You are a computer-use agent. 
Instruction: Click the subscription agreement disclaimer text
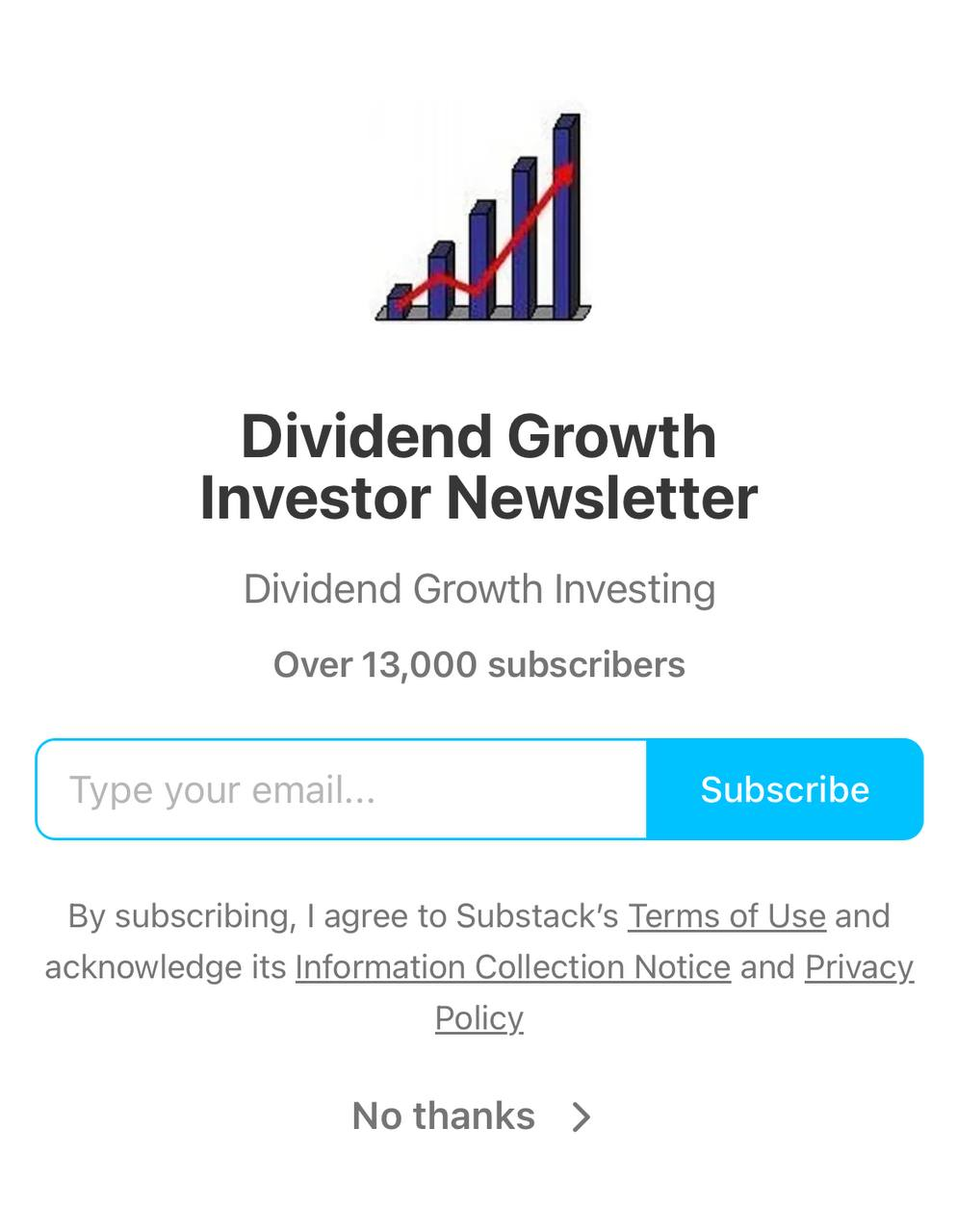[x=478, y=965]
